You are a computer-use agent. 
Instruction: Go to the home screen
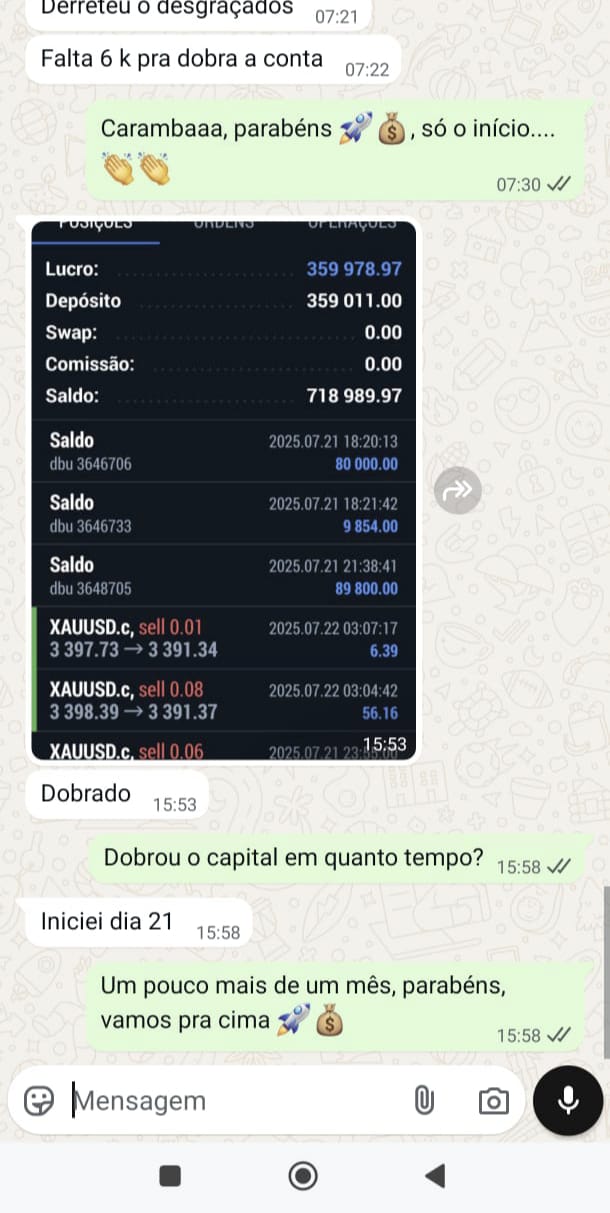[x=303, y=1176]
